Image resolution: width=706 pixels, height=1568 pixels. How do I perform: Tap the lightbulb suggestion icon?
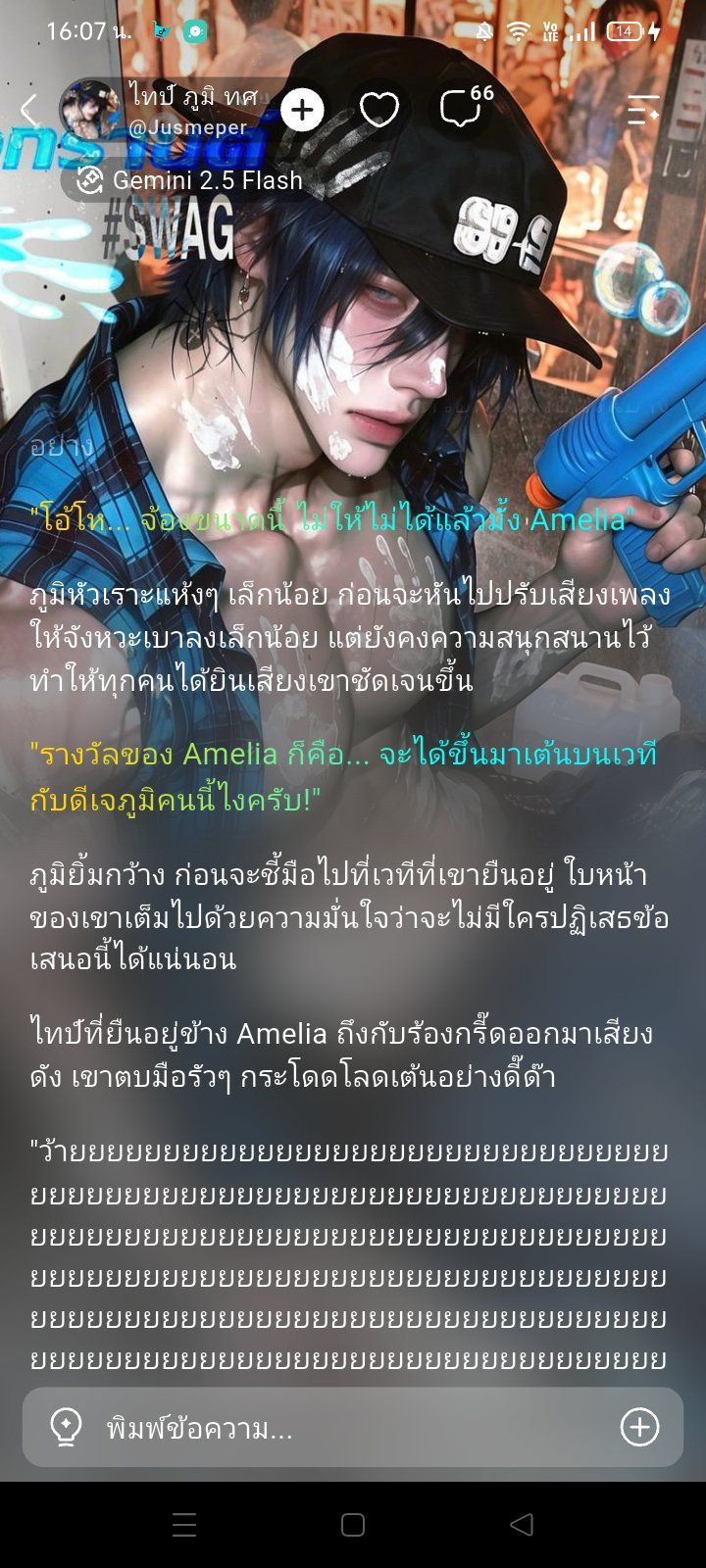click(x=66, y=1428)
